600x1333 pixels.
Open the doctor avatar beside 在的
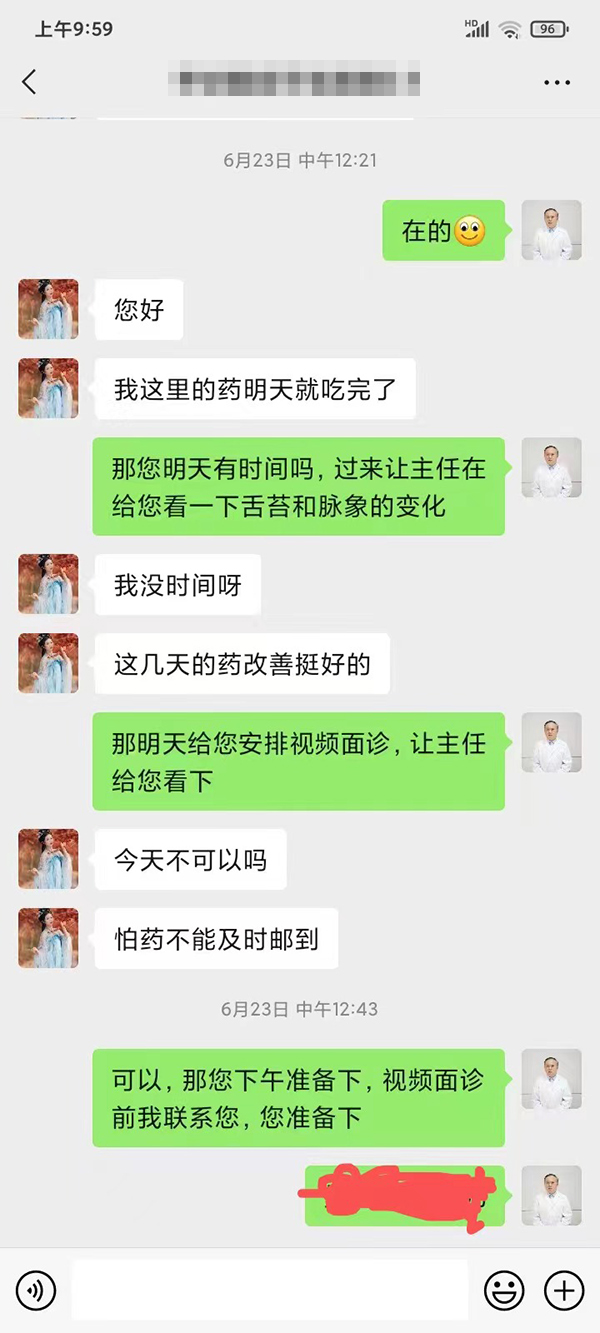(x=551, y=230)
